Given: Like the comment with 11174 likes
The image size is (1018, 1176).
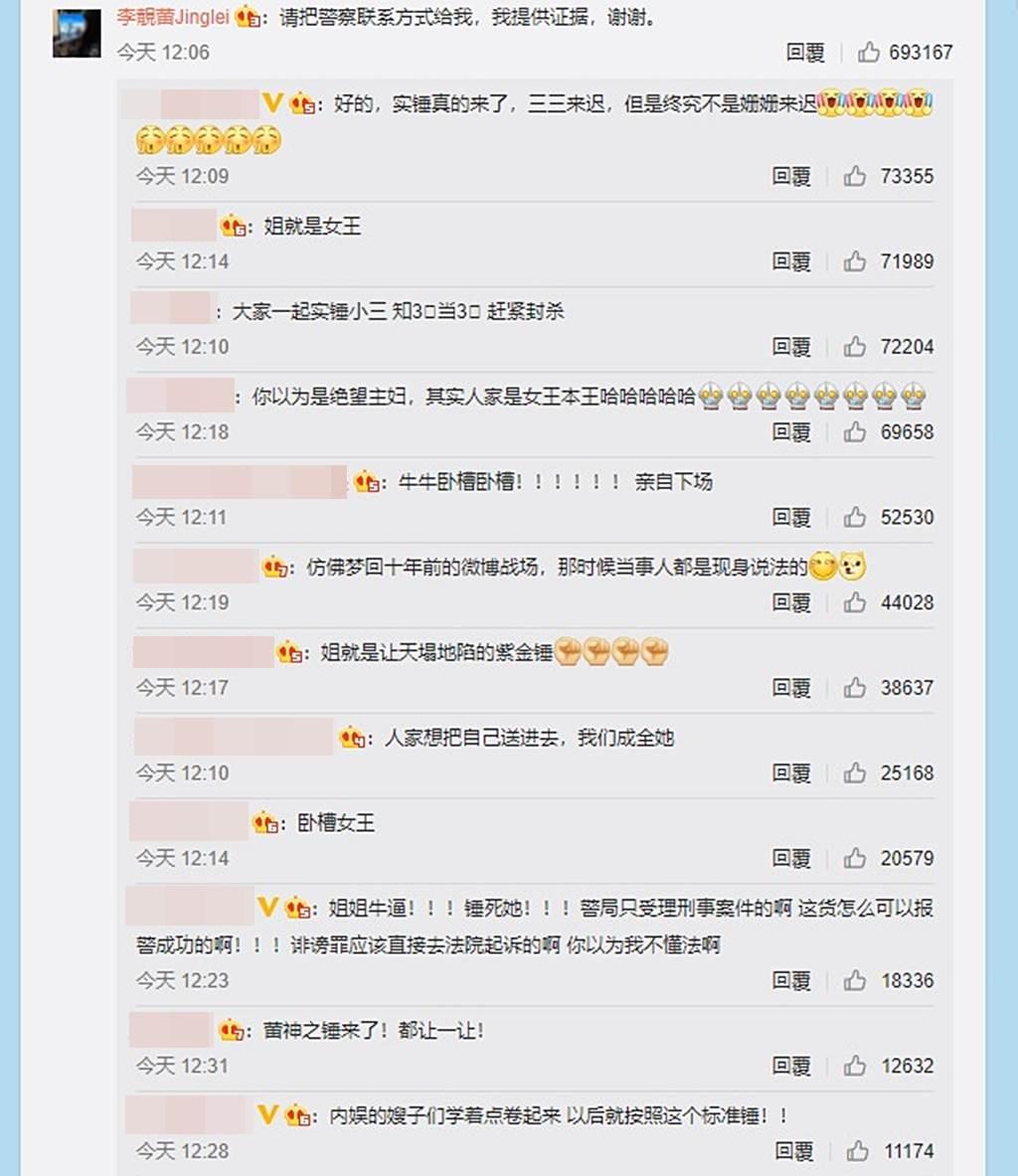Looking at the screenshot, I should [858, 1151].
